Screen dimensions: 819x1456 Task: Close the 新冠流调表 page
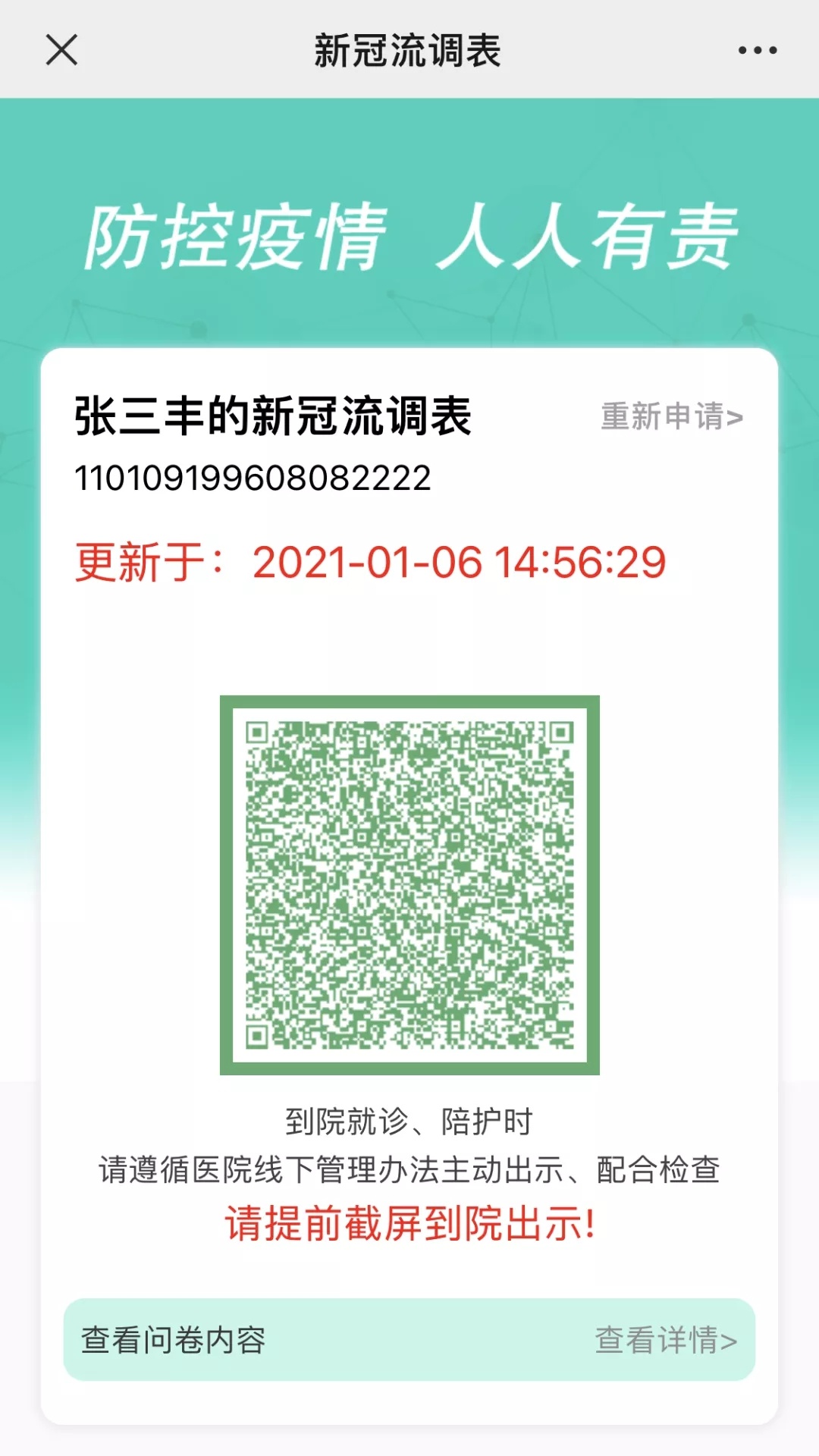pos(61,50)
